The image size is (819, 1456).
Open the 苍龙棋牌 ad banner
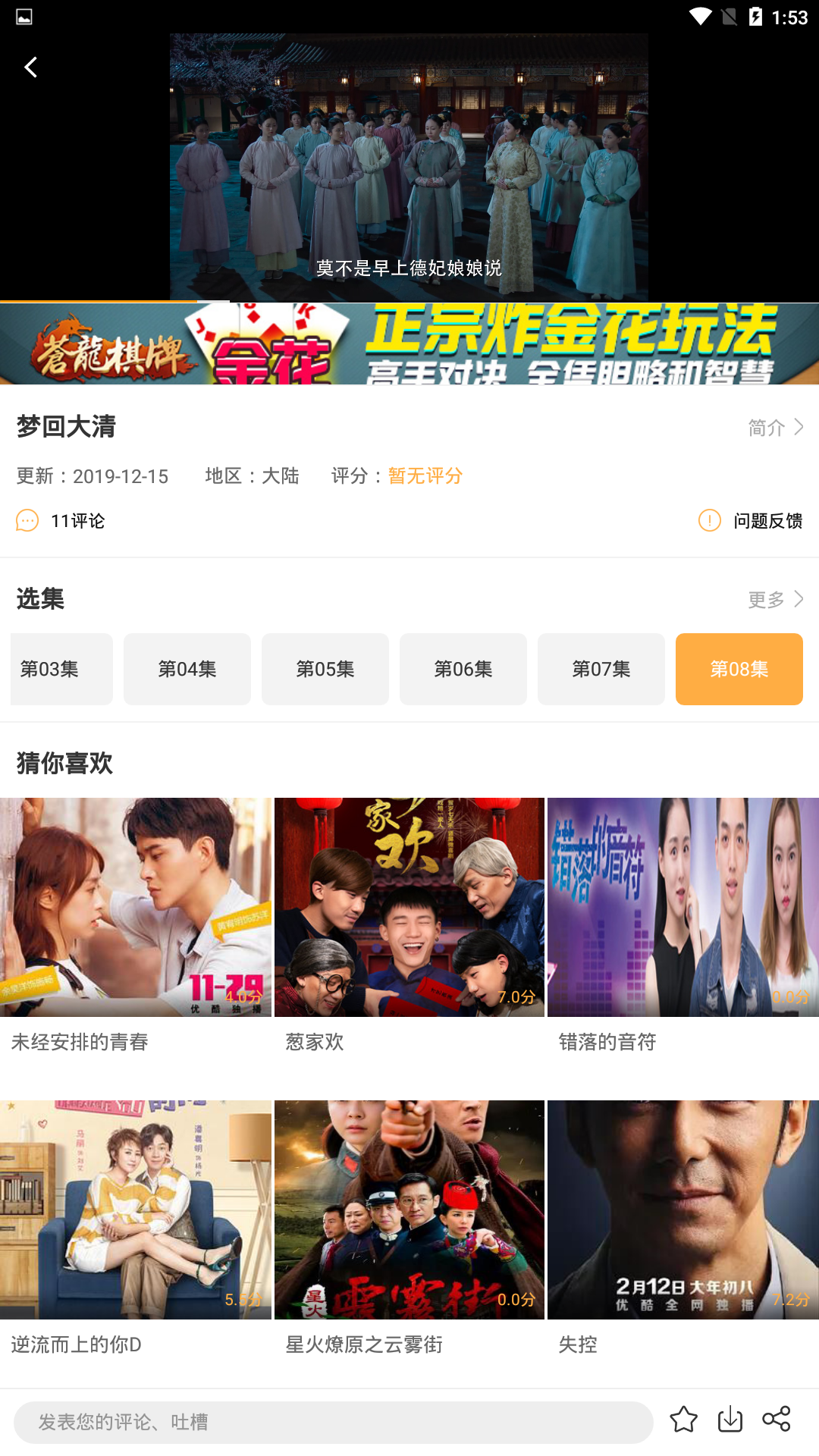(409, 344)
